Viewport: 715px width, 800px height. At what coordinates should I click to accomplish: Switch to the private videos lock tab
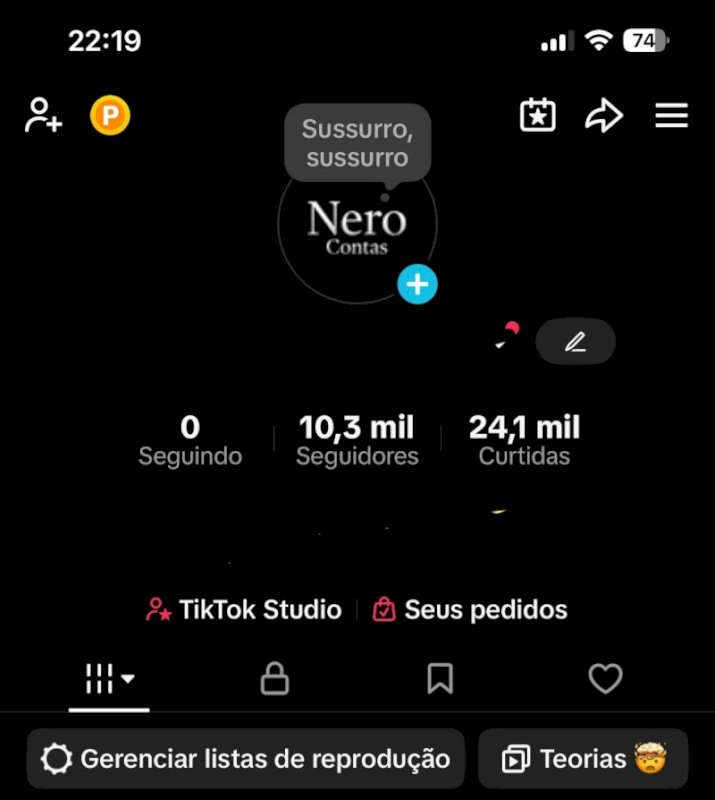[x=274, y=680]
